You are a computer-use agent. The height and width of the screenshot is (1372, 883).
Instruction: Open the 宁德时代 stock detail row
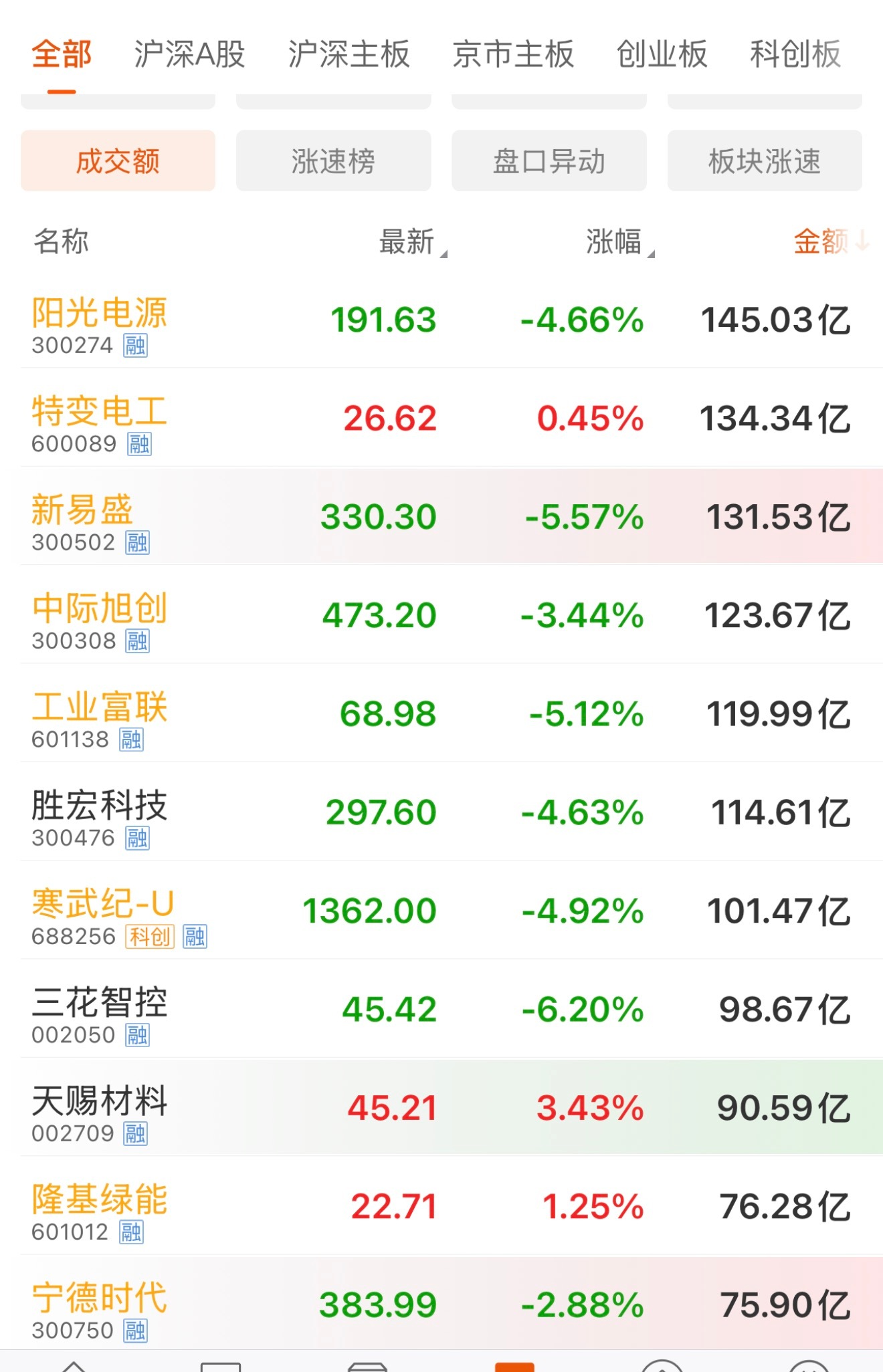coord(441,1300)
